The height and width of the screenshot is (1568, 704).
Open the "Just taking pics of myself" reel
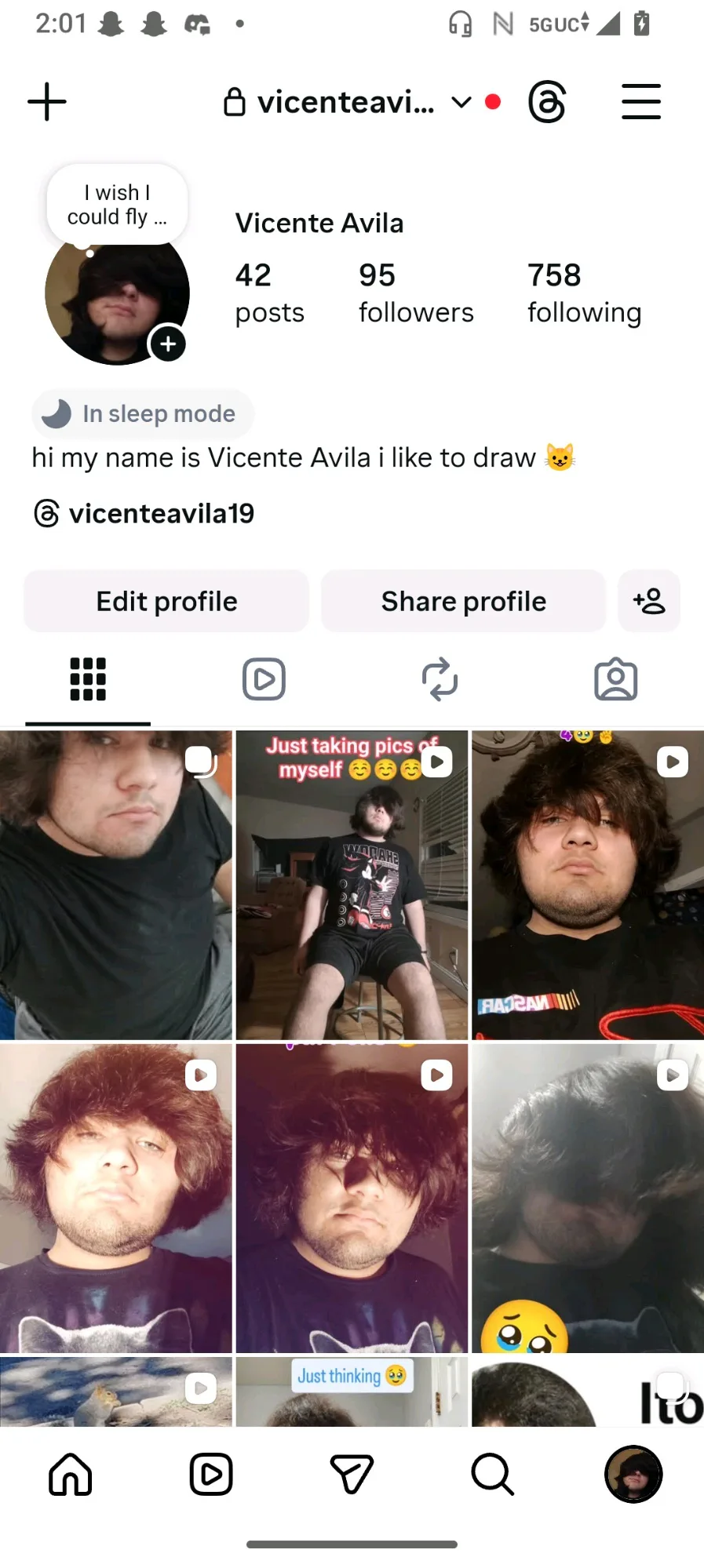pyautogui.click(x=352, y=885)
